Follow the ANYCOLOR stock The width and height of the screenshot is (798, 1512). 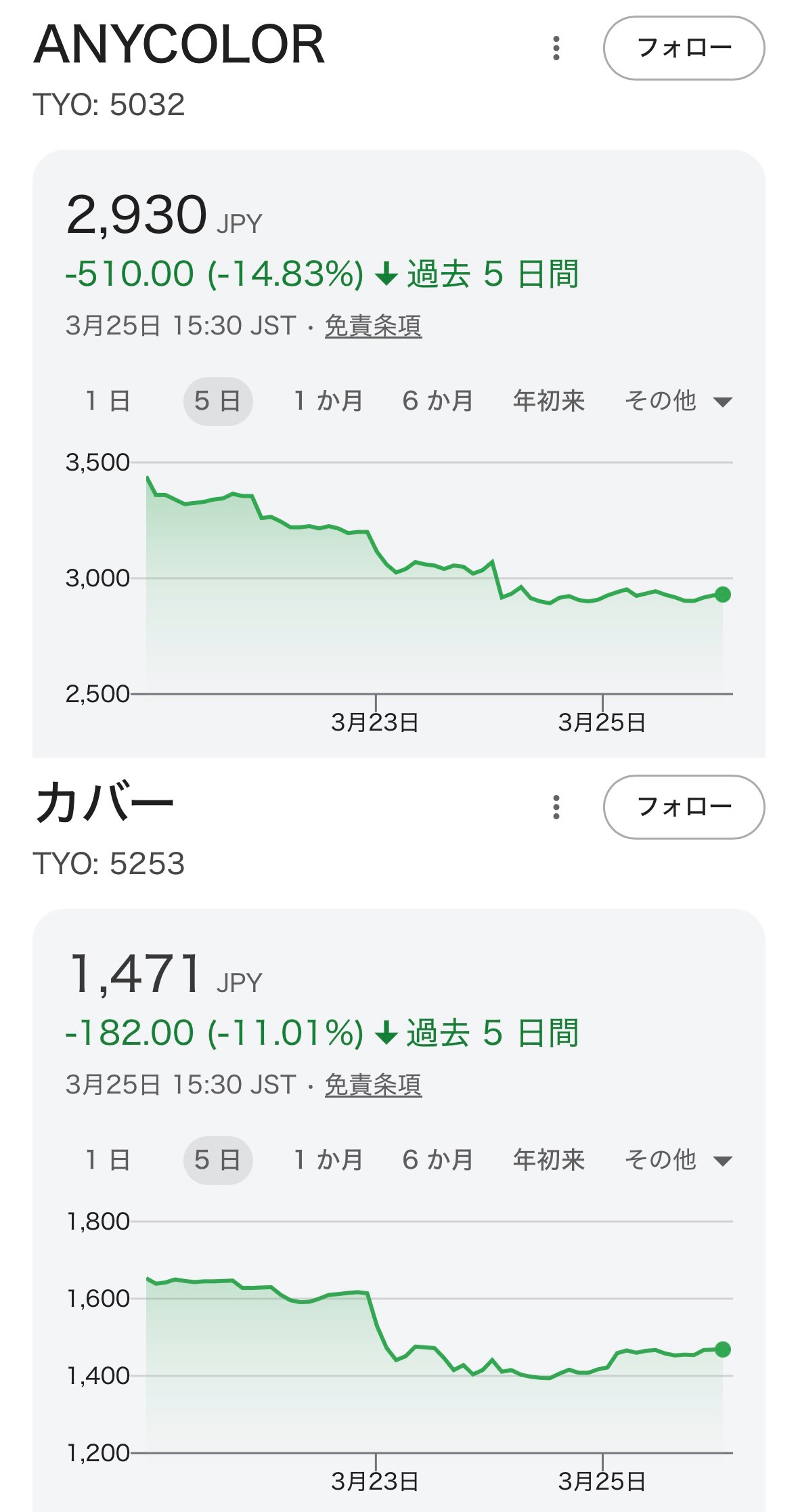click(x=684, y=48)
